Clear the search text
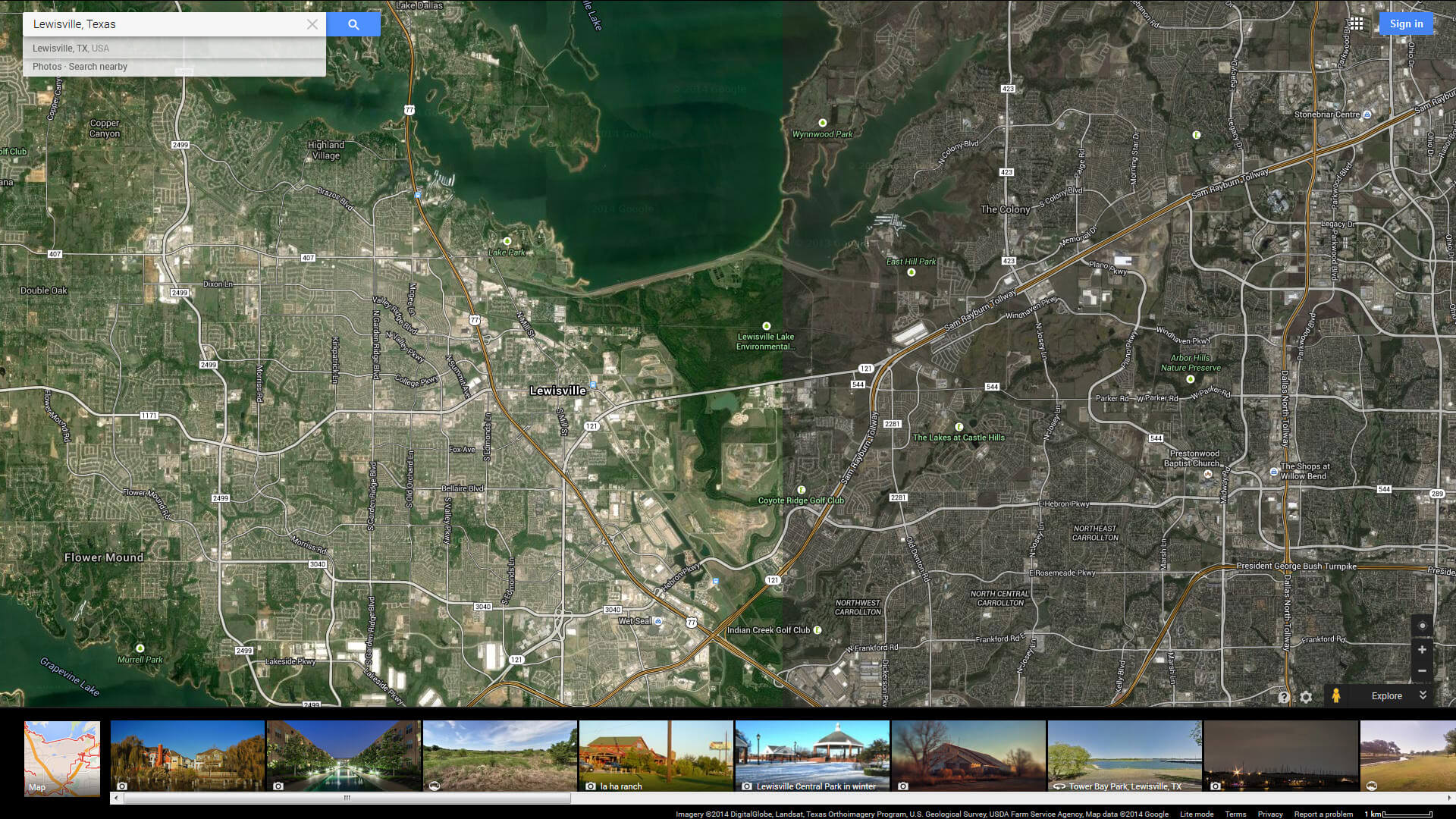The height and width of the screenshot is (819, 1456). [312, 24]
